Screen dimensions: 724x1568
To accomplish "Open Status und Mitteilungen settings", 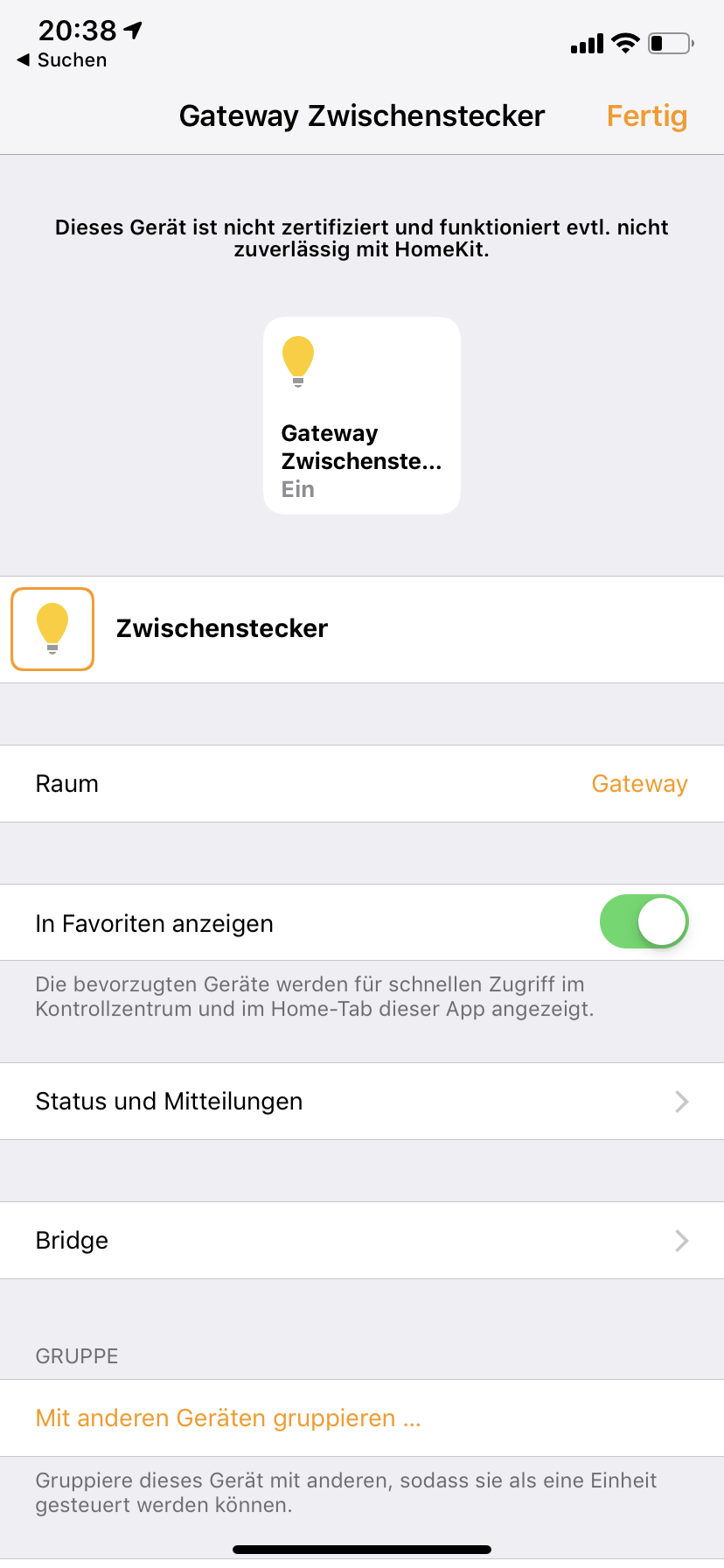I will [362, 1102].
